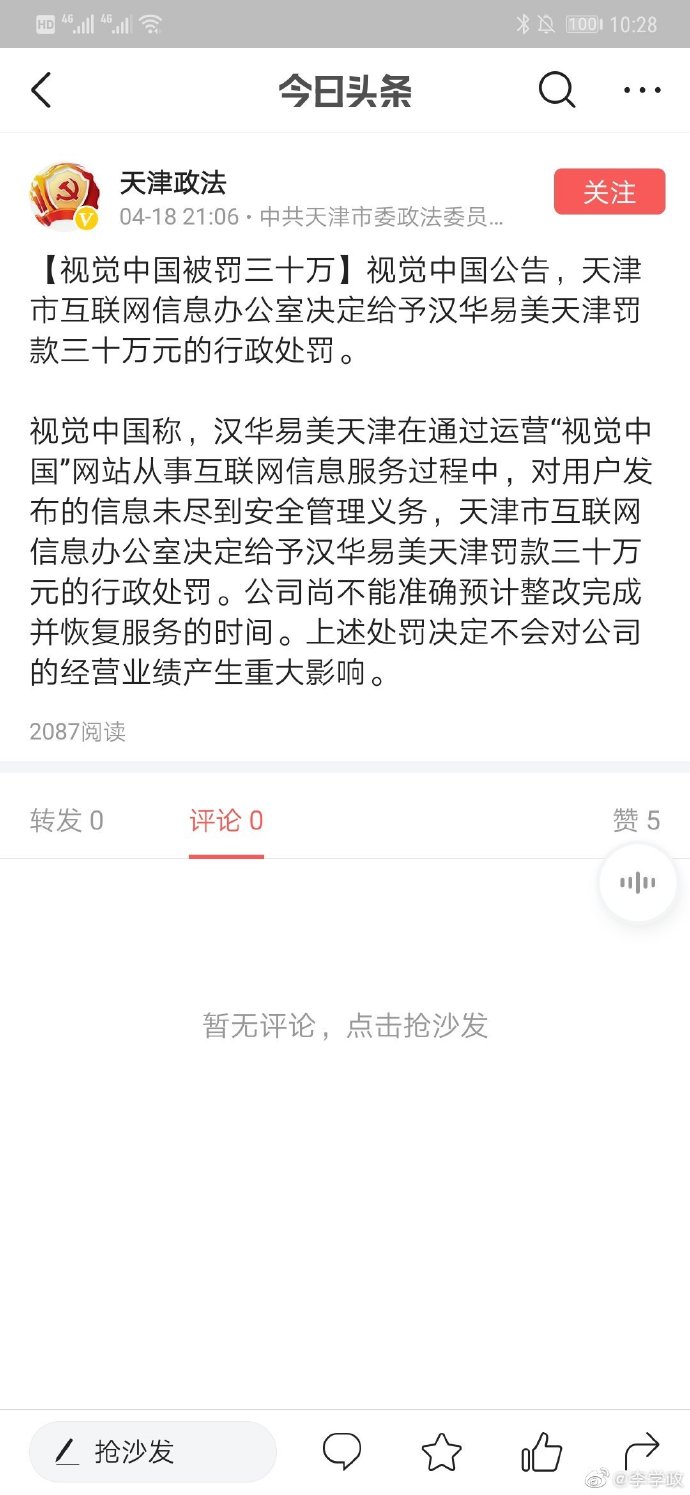Open 天津政法 profile avatar
Viewport: 690px width, 1495px height.
65,197
